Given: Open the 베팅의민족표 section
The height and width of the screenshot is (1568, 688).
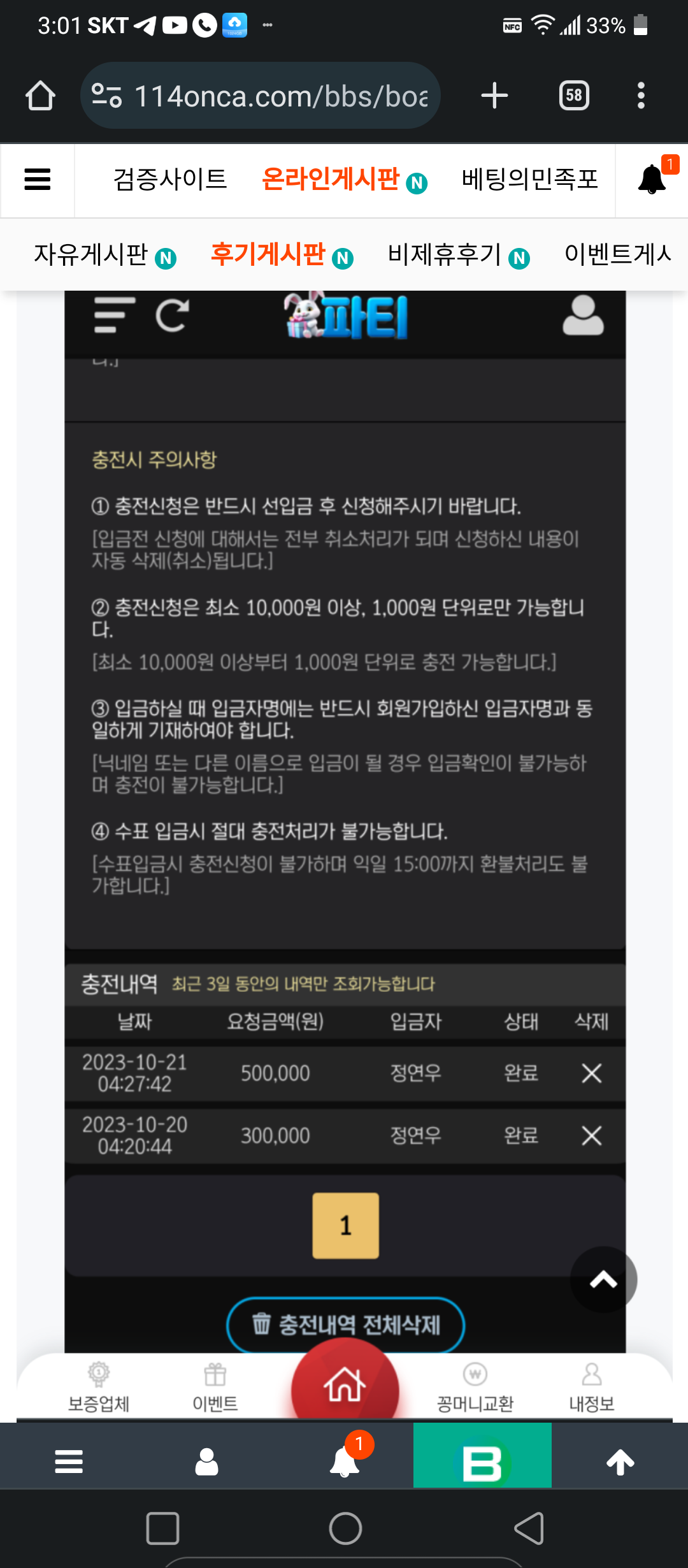Looking at the screenshot, I should tap(530, 179).
